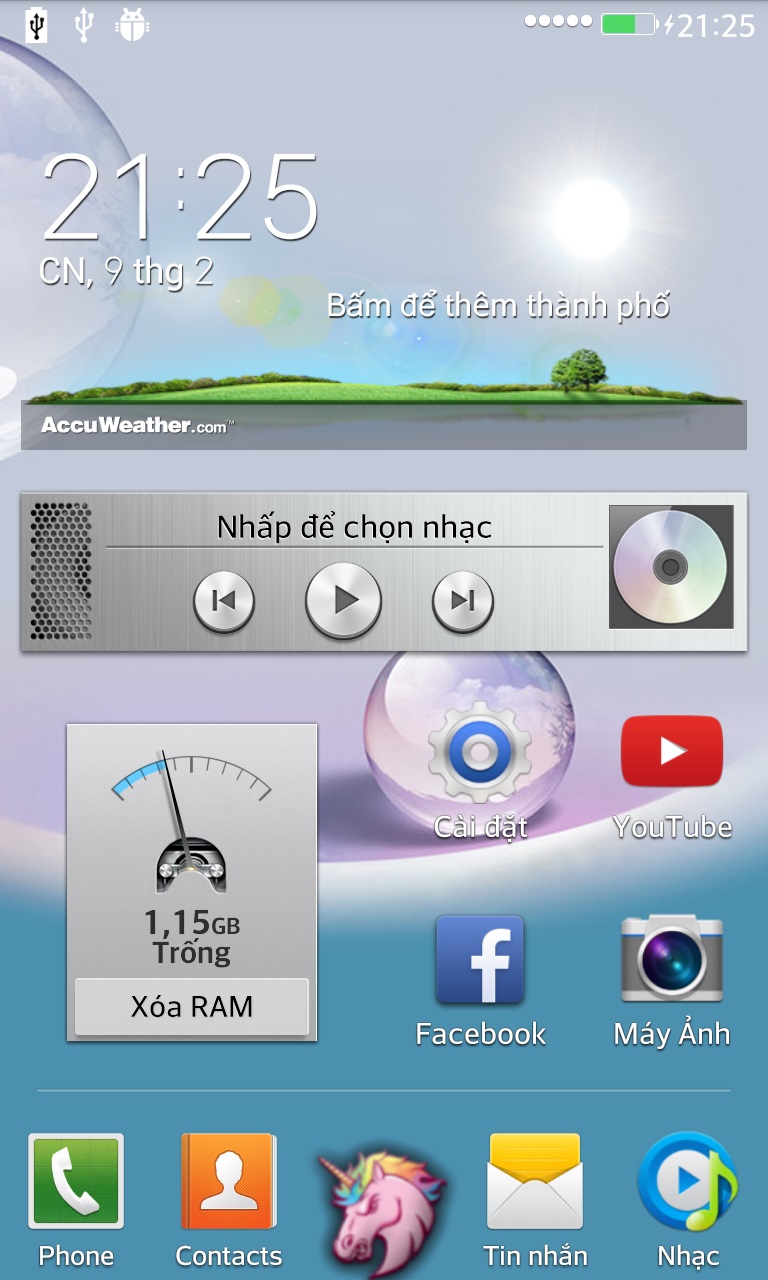Skip to the next track
Image resolution: width=768 pixels, height=1280 pixels.
click(462, 601)
